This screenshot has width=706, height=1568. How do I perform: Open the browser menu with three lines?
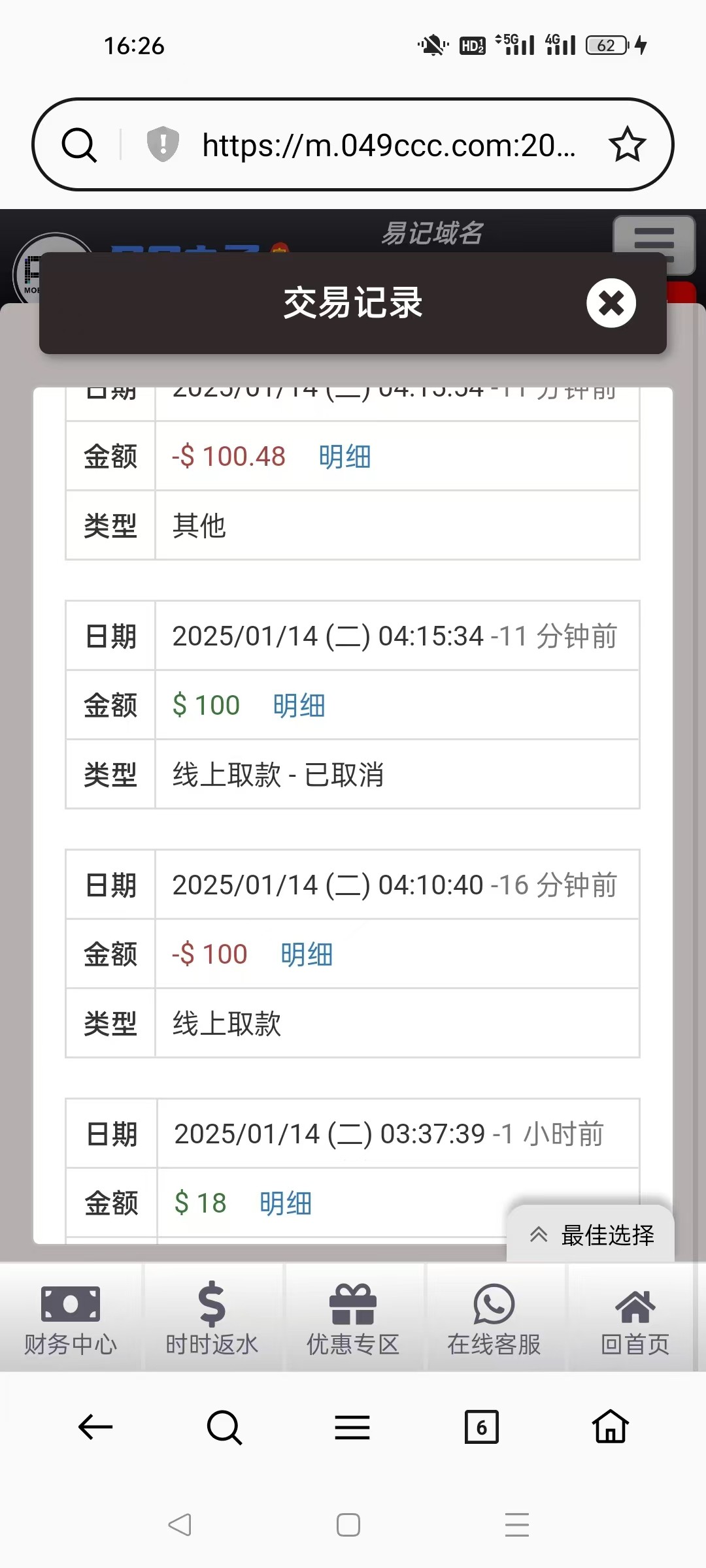coord(352,1428)
